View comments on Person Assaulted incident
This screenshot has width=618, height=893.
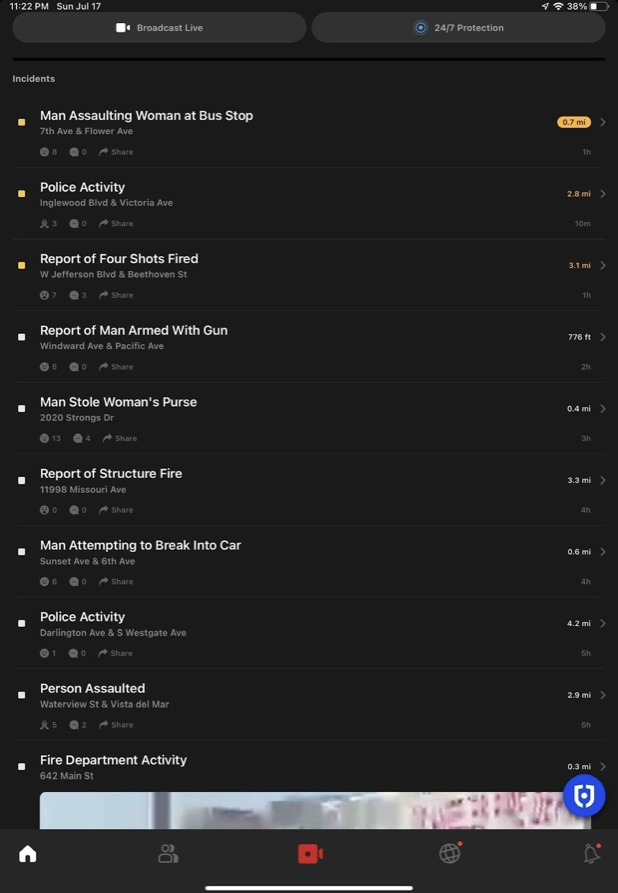click(x=78, y=725)
